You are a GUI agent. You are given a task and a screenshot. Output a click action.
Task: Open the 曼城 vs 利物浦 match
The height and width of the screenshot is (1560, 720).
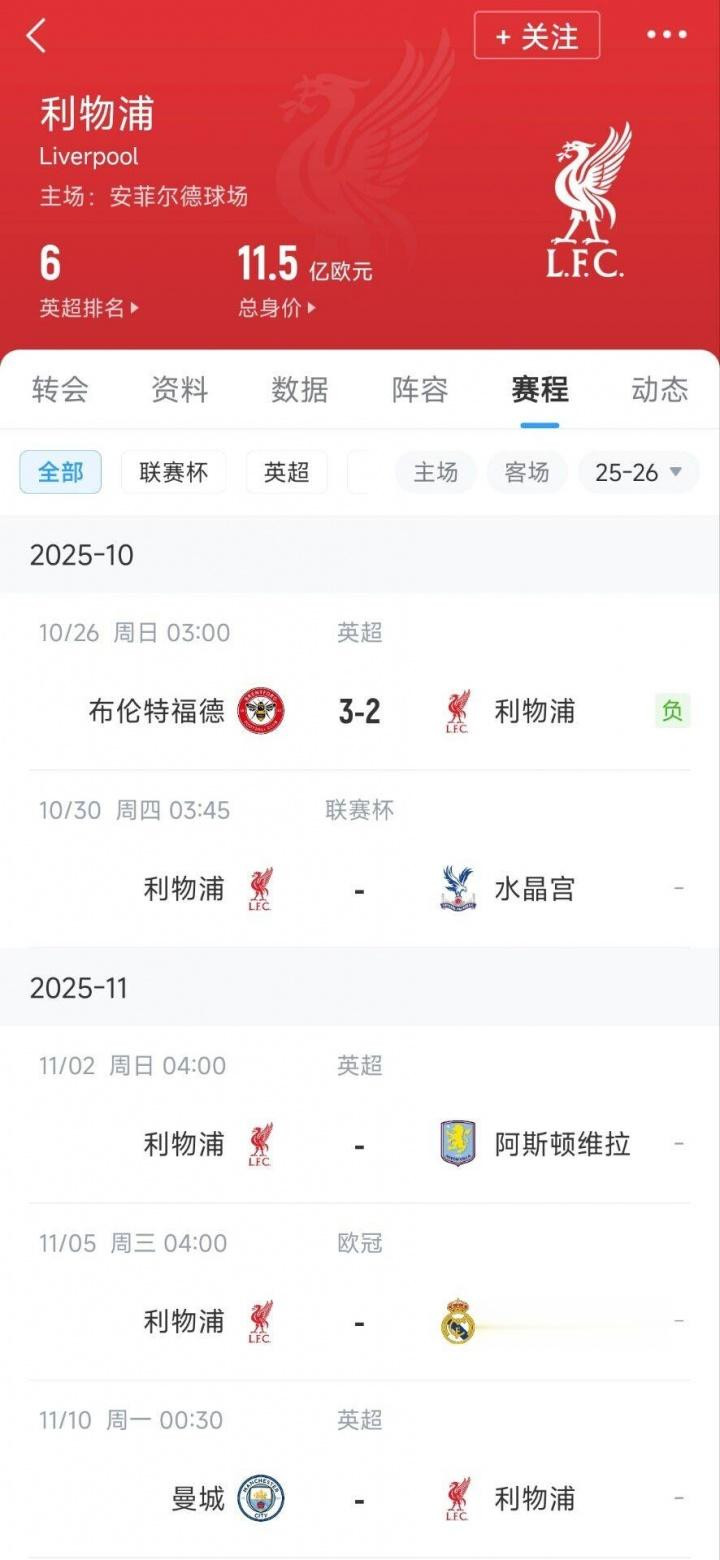coord(360,1498)
